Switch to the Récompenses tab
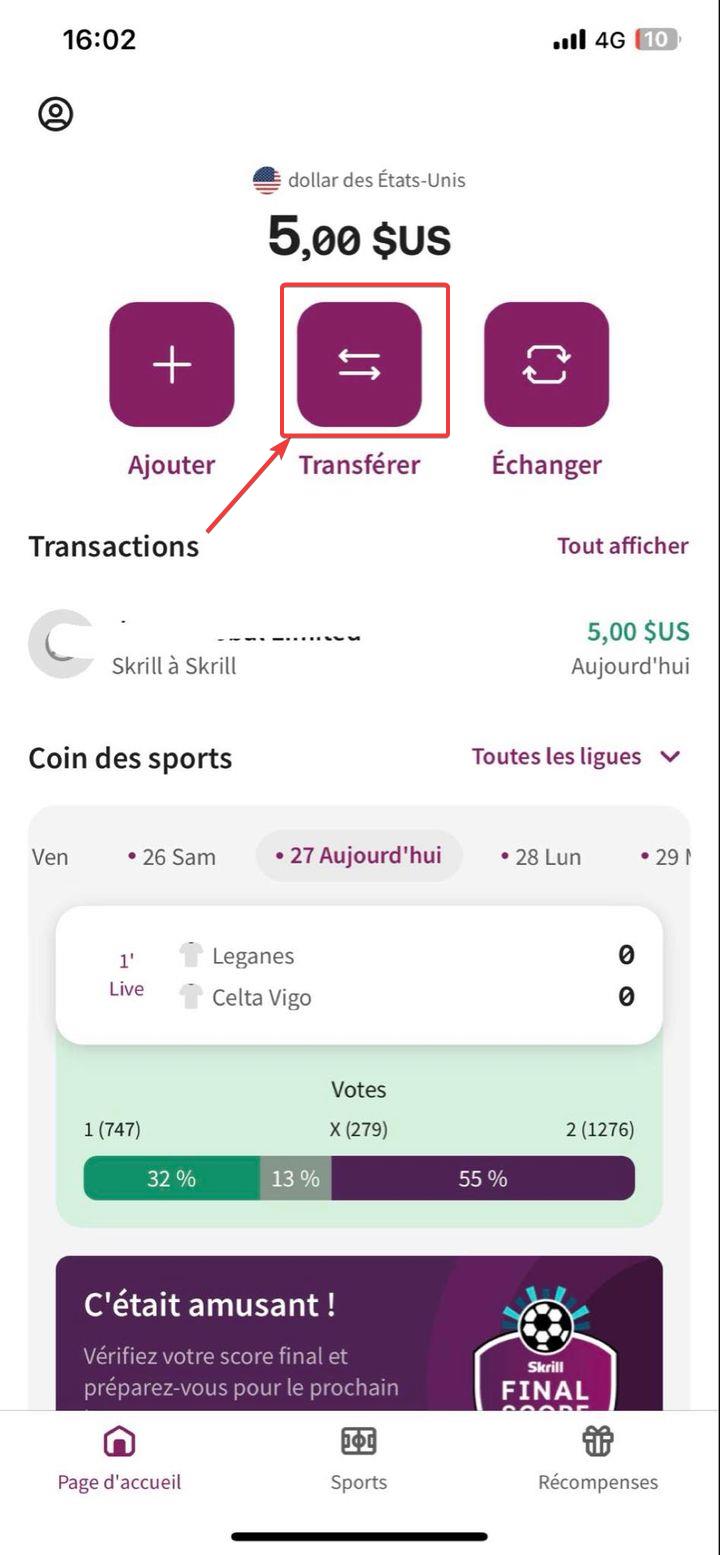This screenshot has width=720, height=1555. 598,1459
